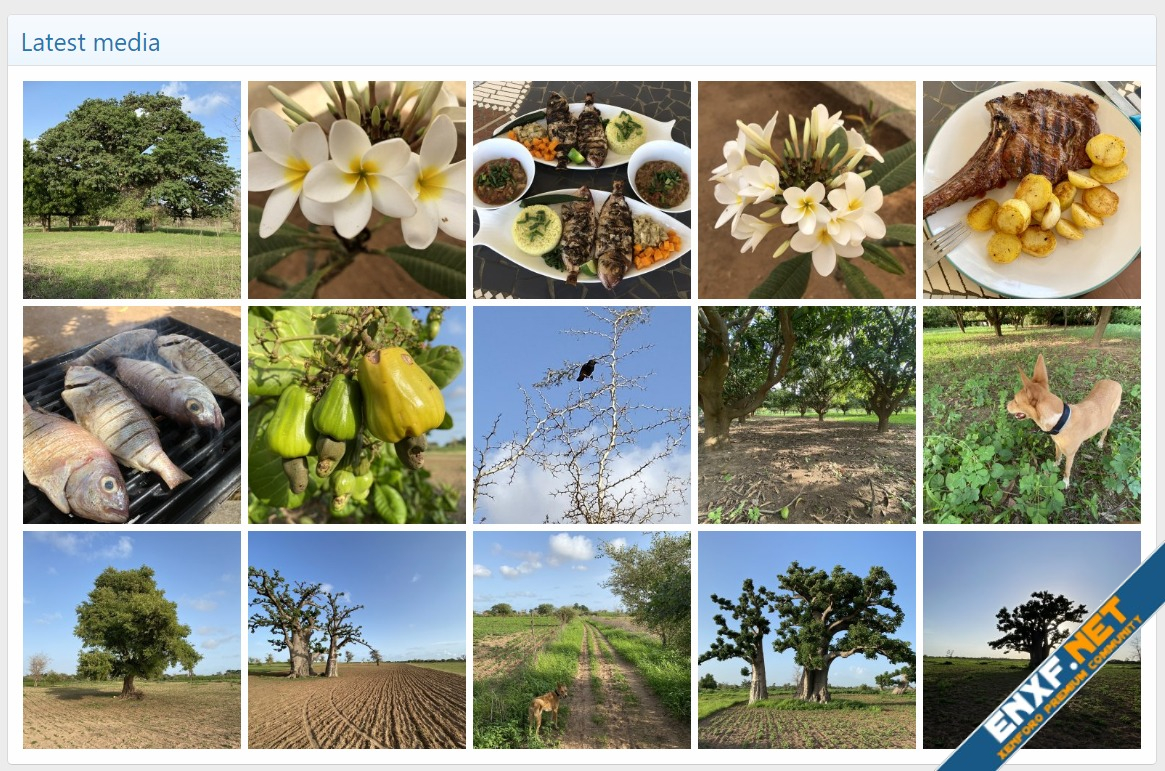This screenshot has width=1165, height=771.
Task: View the green cashew fruits photo
Action: pos(357,415)
